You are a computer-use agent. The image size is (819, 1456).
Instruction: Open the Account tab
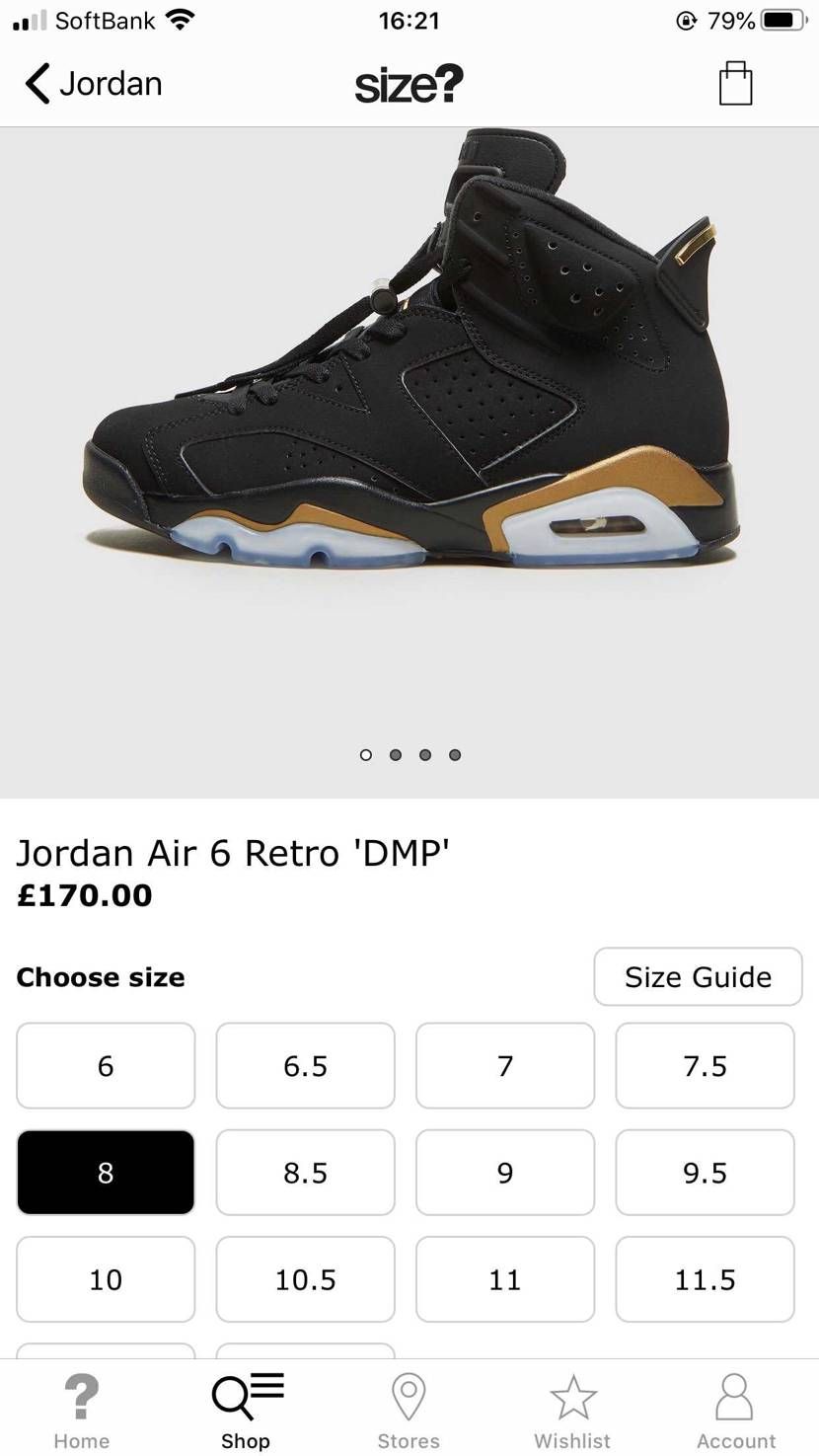pos(736,1412)
